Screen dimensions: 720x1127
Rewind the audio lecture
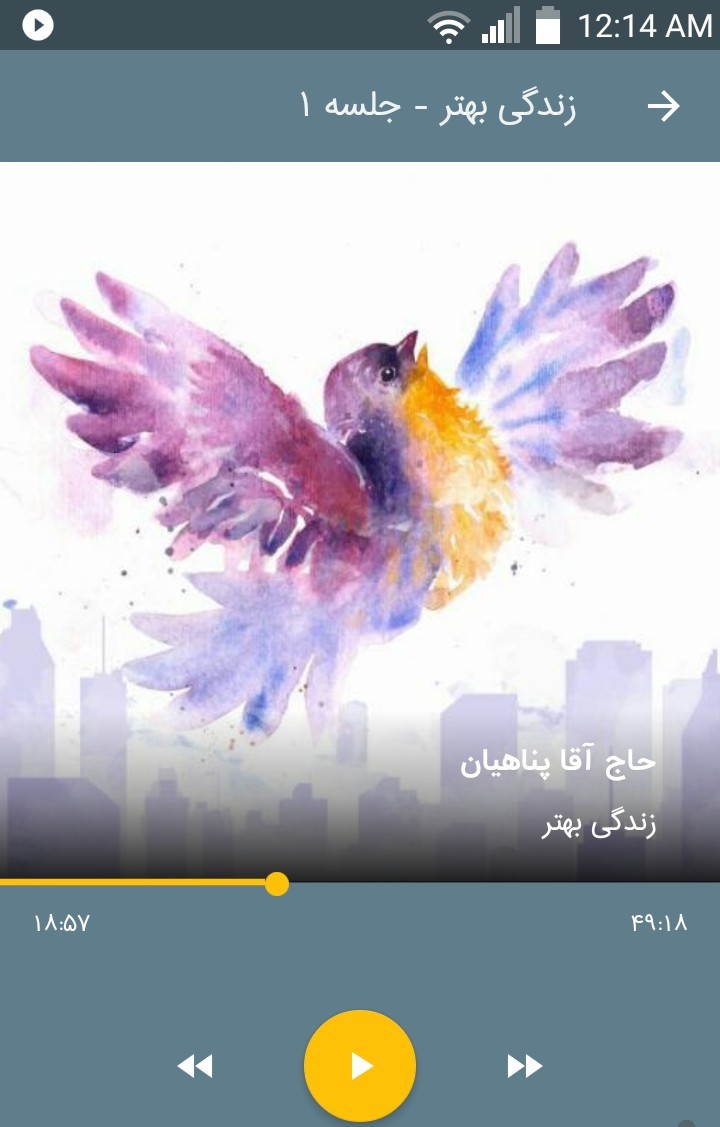coord(195,1066)
